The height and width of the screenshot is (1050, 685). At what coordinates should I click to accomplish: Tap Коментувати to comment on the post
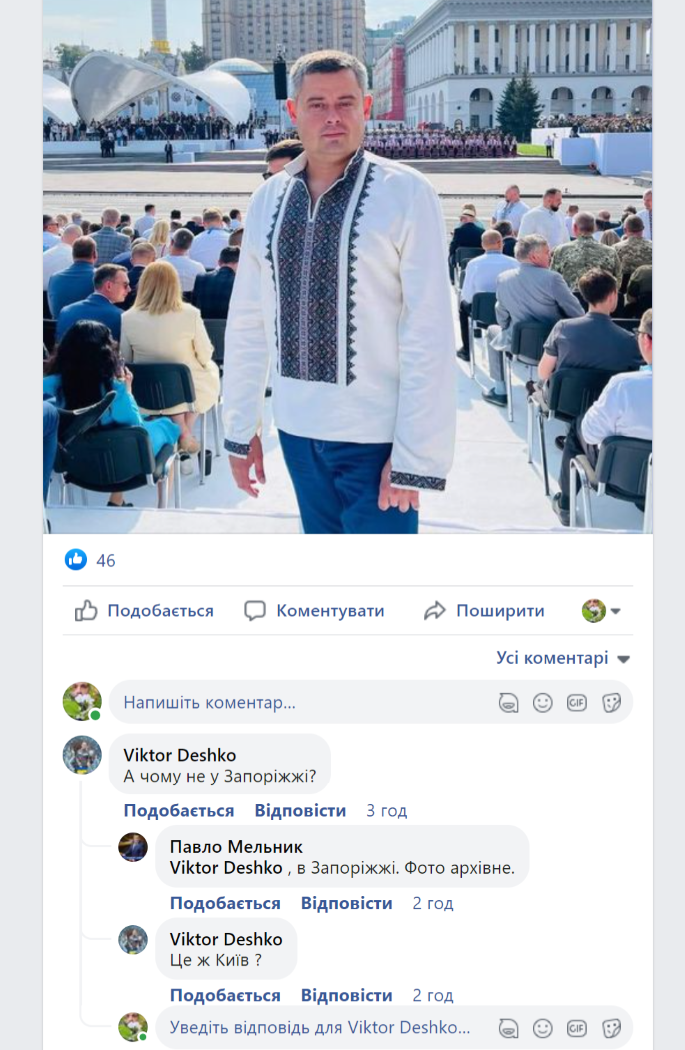pos(314,611)
